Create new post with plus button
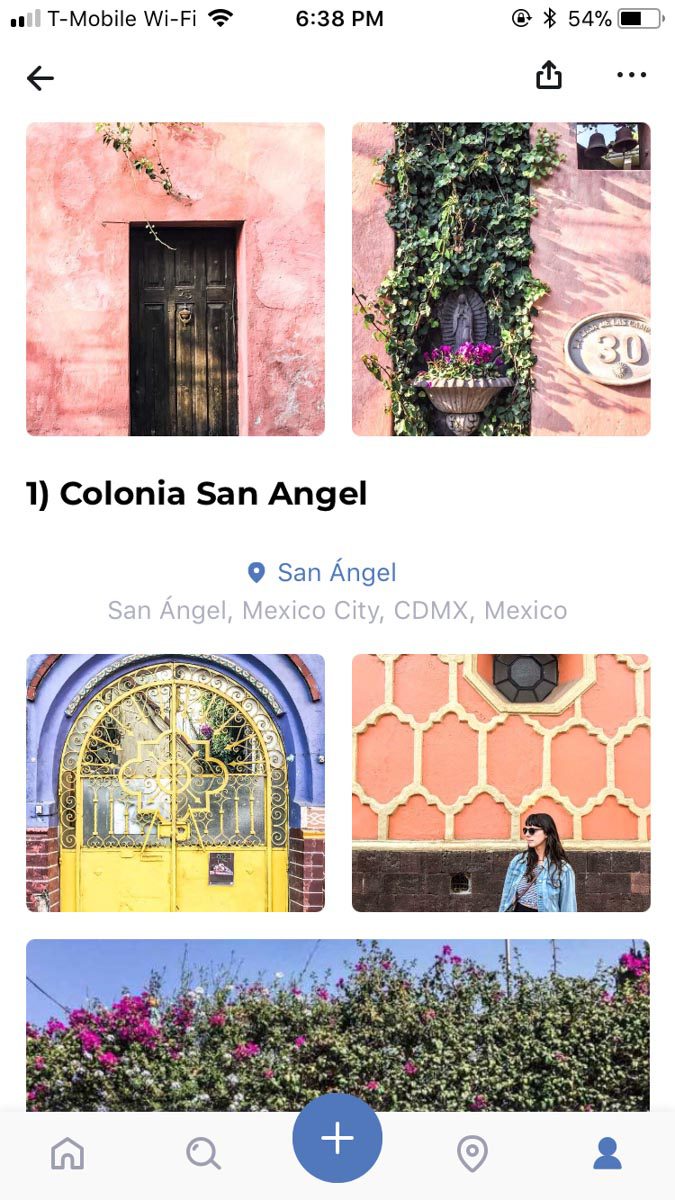 [x=337, y=1138]
